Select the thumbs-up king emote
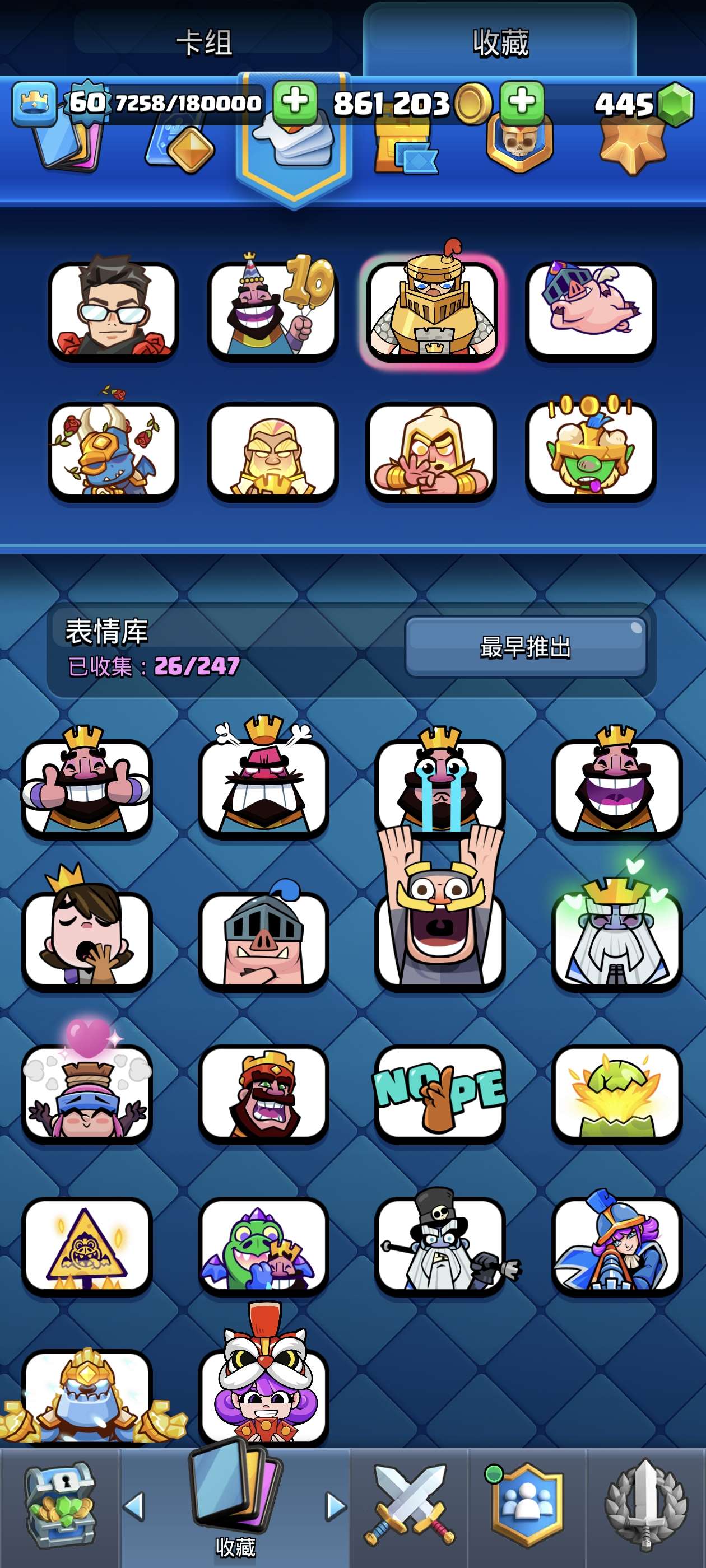The height and width of the screenshot is (1568, 706). point(87,786)
